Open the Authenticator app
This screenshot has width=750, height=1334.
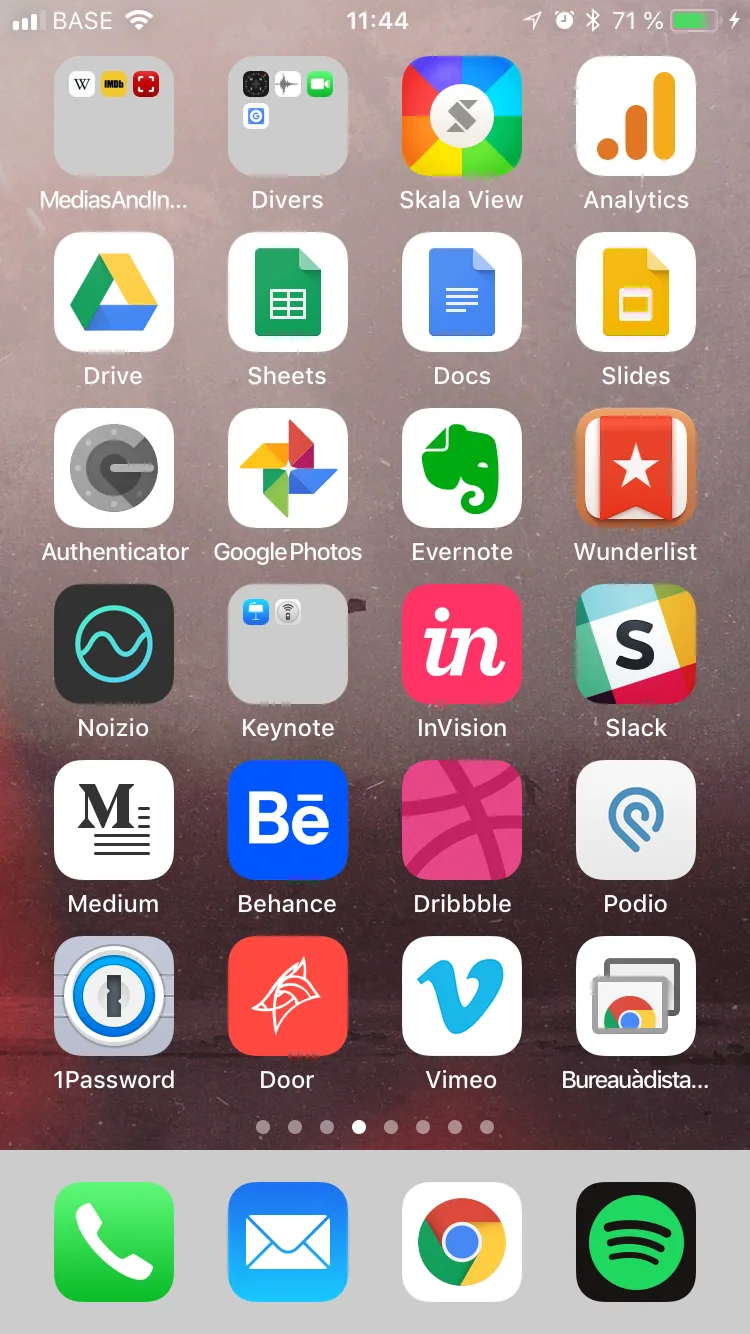(114, 468)
